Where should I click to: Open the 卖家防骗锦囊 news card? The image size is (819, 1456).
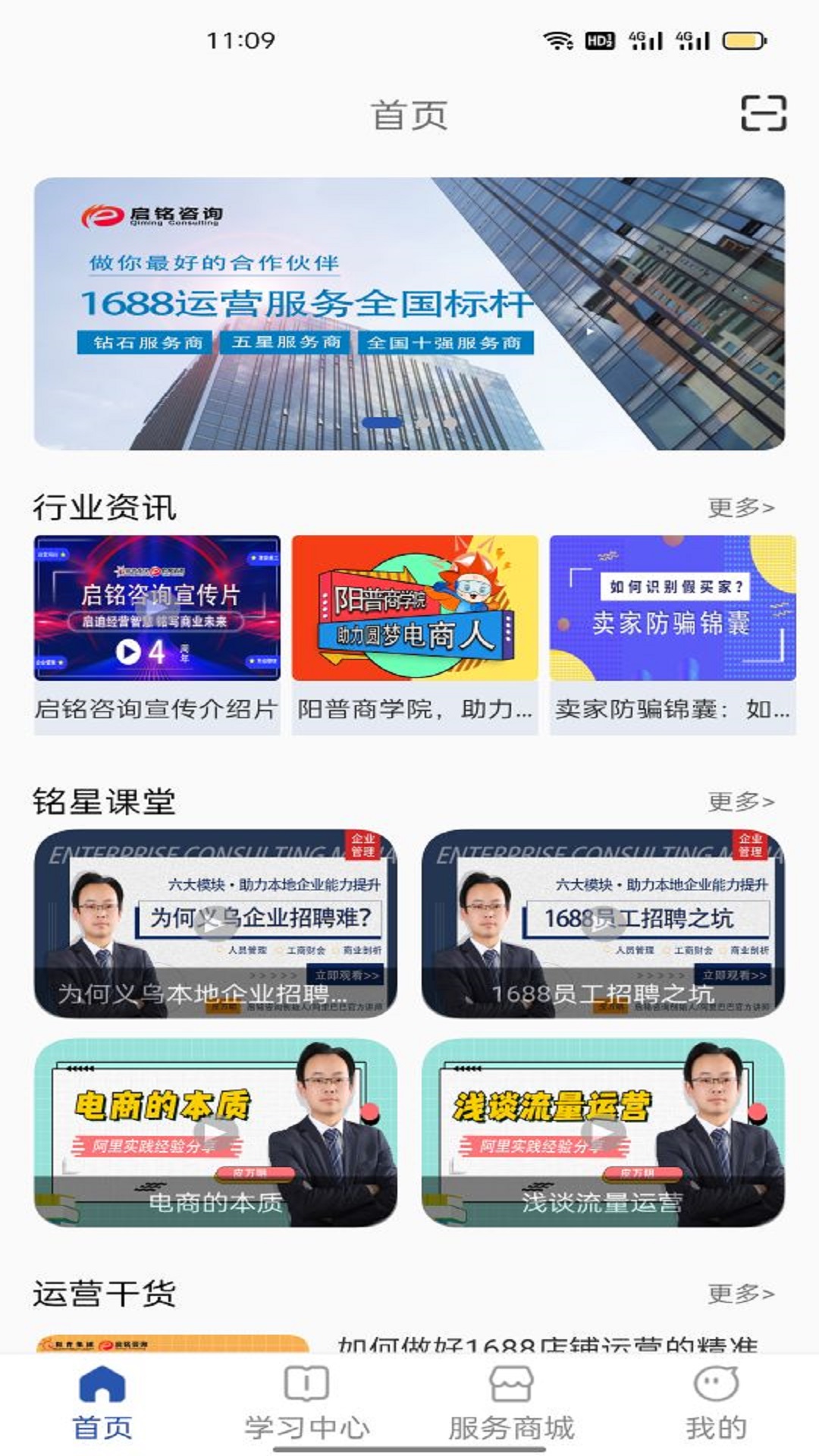pos(673,635)
